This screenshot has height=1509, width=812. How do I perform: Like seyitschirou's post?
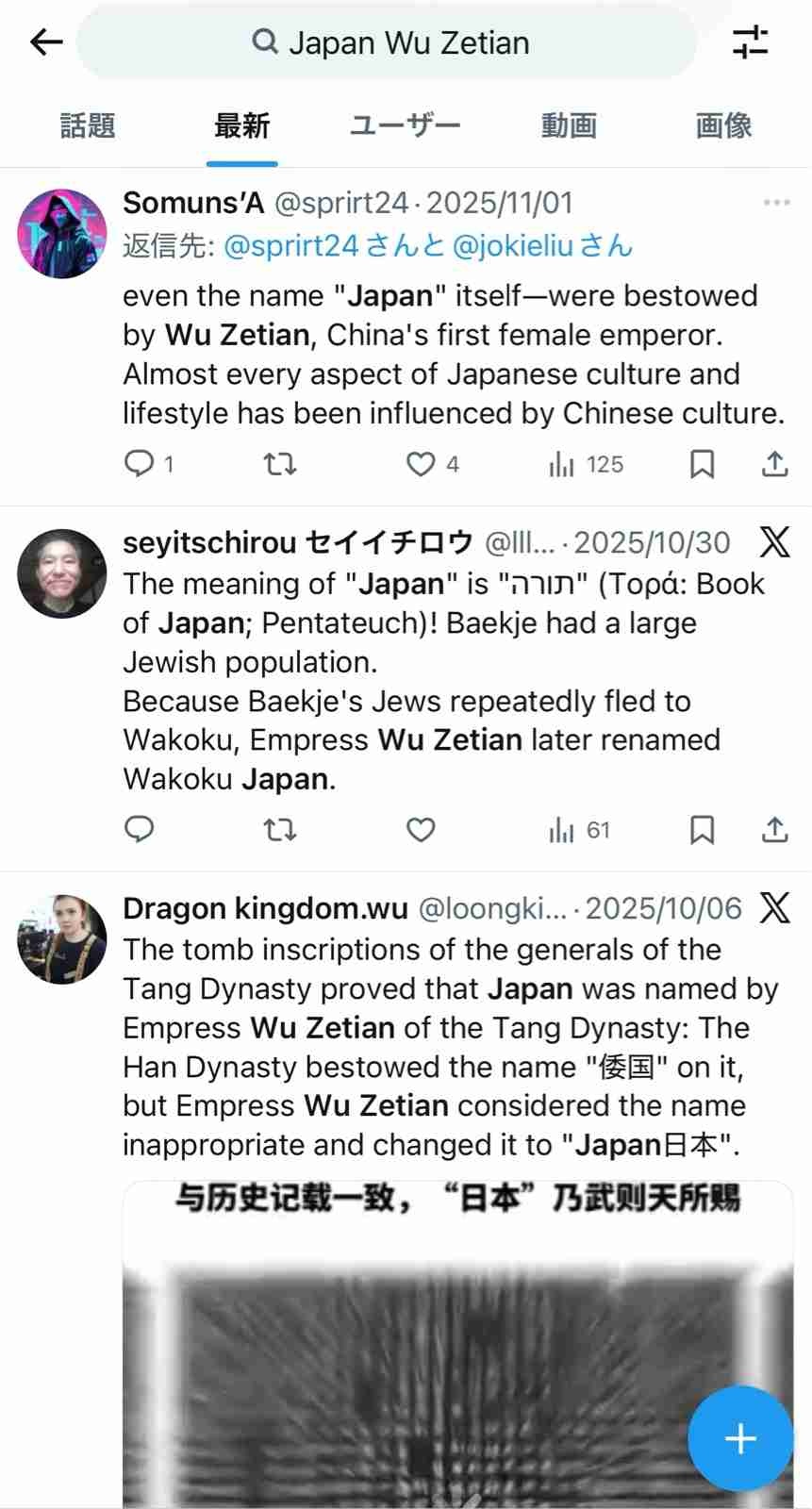pyautogui.click(x=421, y=829)
